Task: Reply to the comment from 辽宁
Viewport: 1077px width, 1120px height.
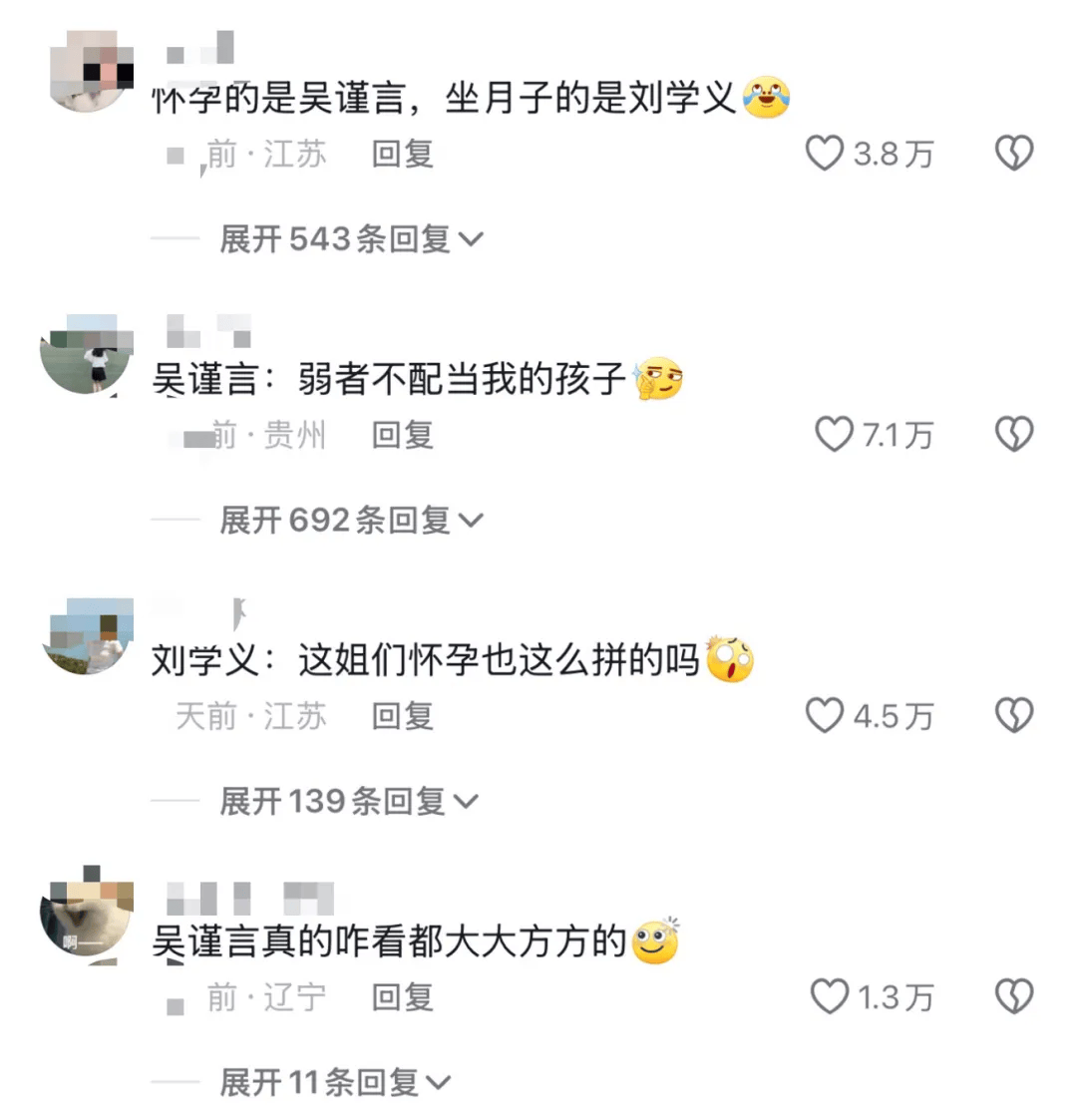Action: click(402, 997)
